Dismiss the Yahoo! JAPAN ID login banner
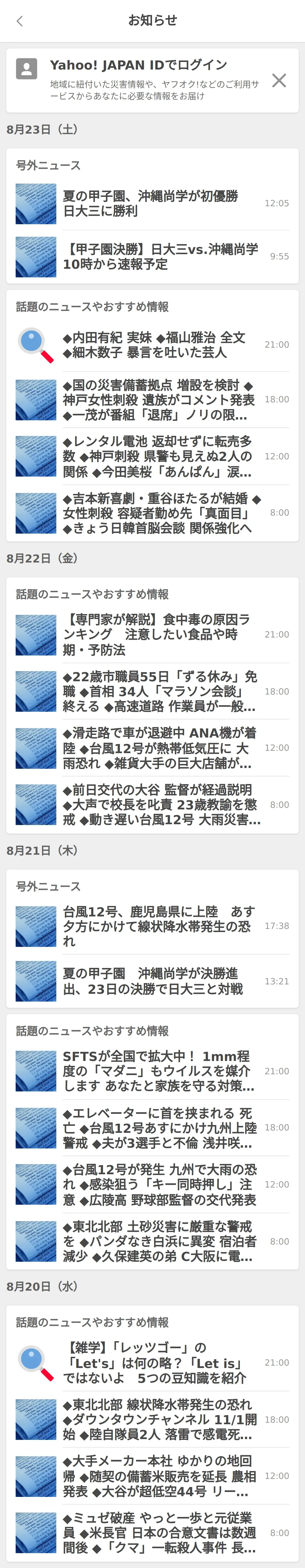Viewport: 305px width, 1568px height. pos(279,80)
